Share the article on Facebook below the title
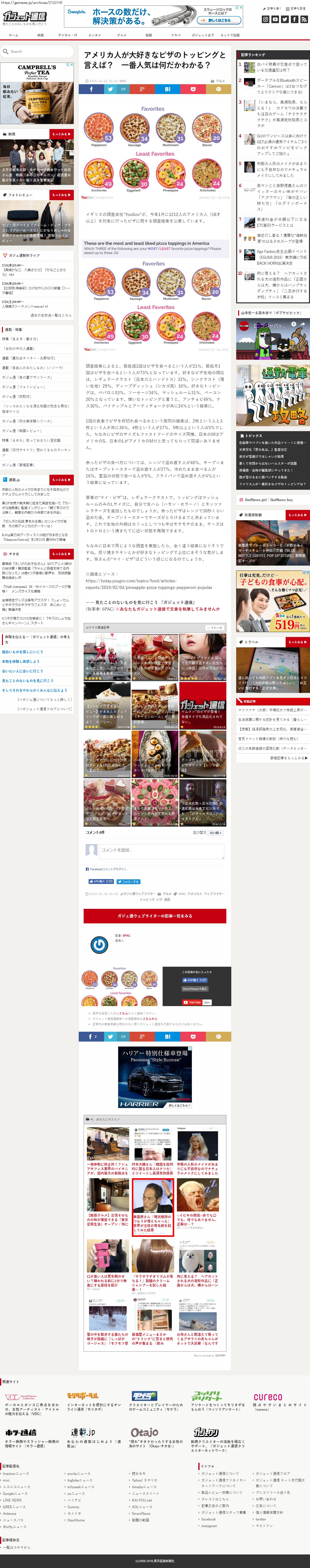Viewport: 310px width, 1568px height. 91,89
